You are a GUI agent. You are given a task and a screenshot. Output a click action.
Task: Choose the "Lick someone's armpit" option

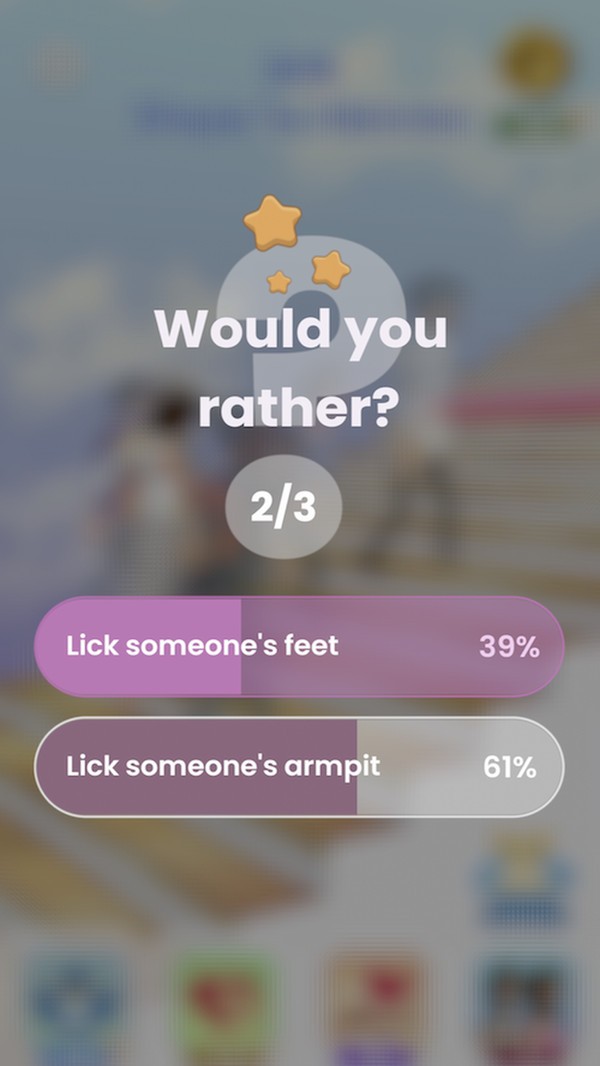tap(299, 767)
